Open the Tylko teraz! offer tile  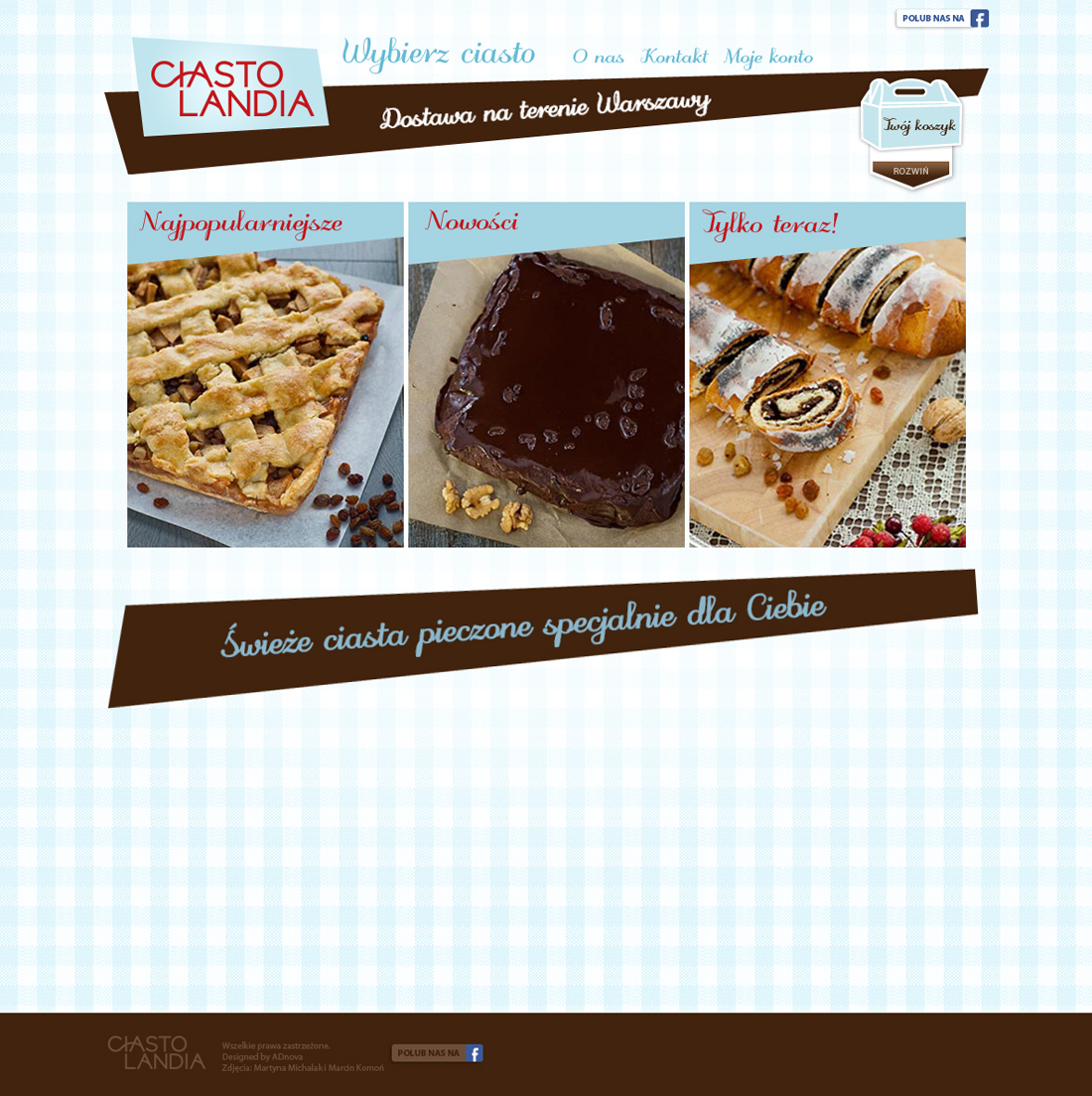[x=827, y=375]
